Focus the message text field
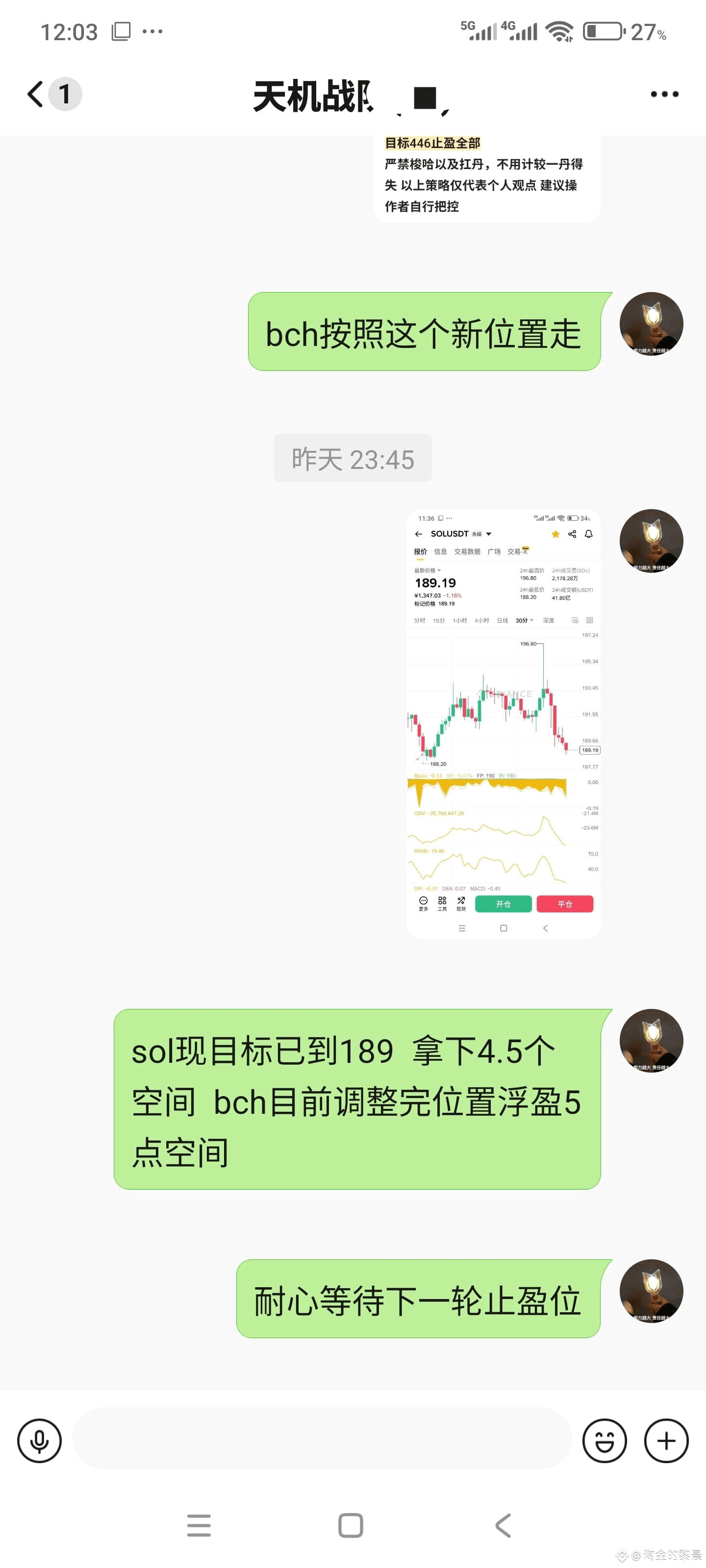Viewport: 706px width, 1568px height. (322, 1439)
